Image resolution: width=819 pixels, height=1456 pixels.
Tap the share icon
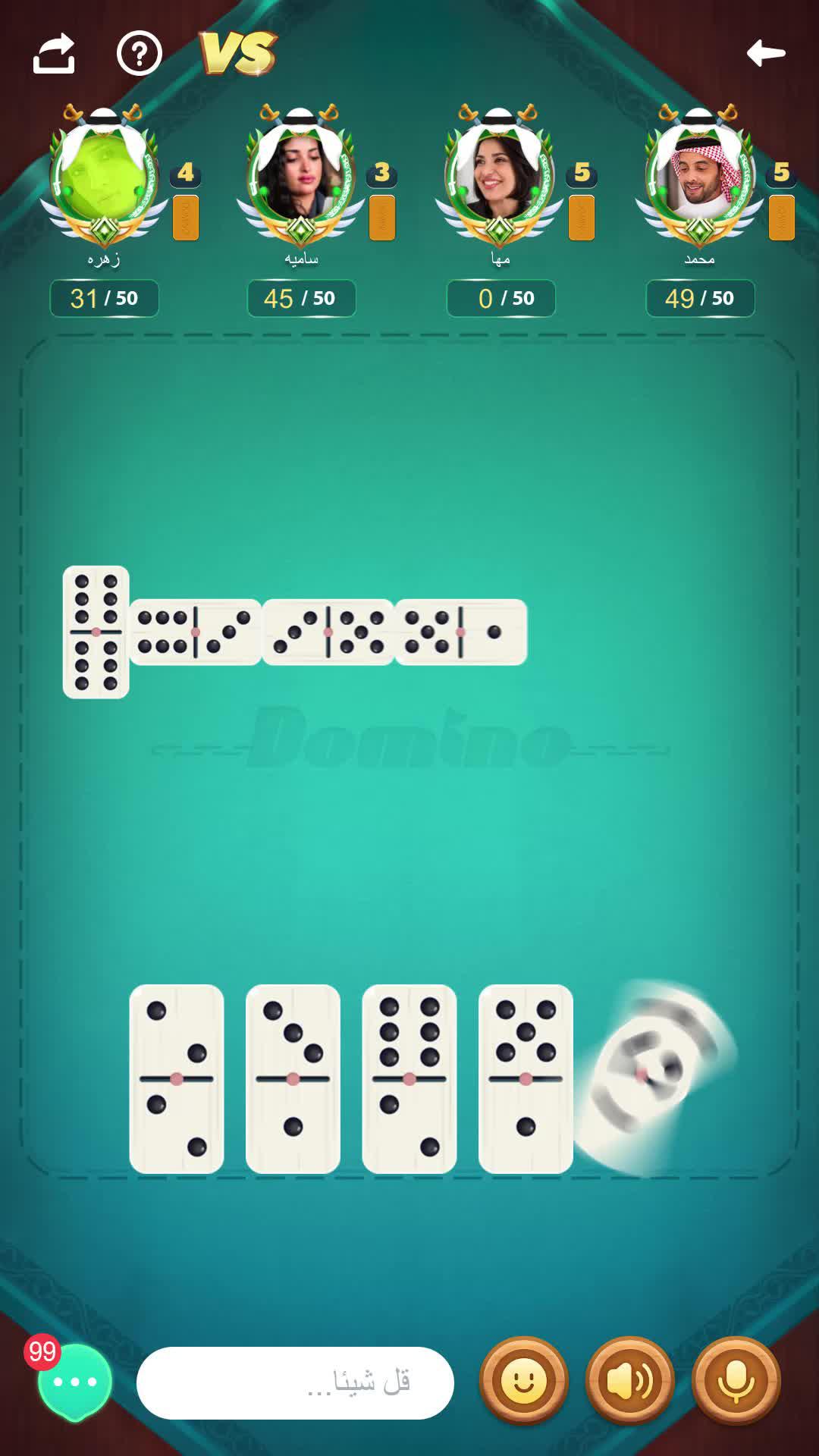point(54,54)
